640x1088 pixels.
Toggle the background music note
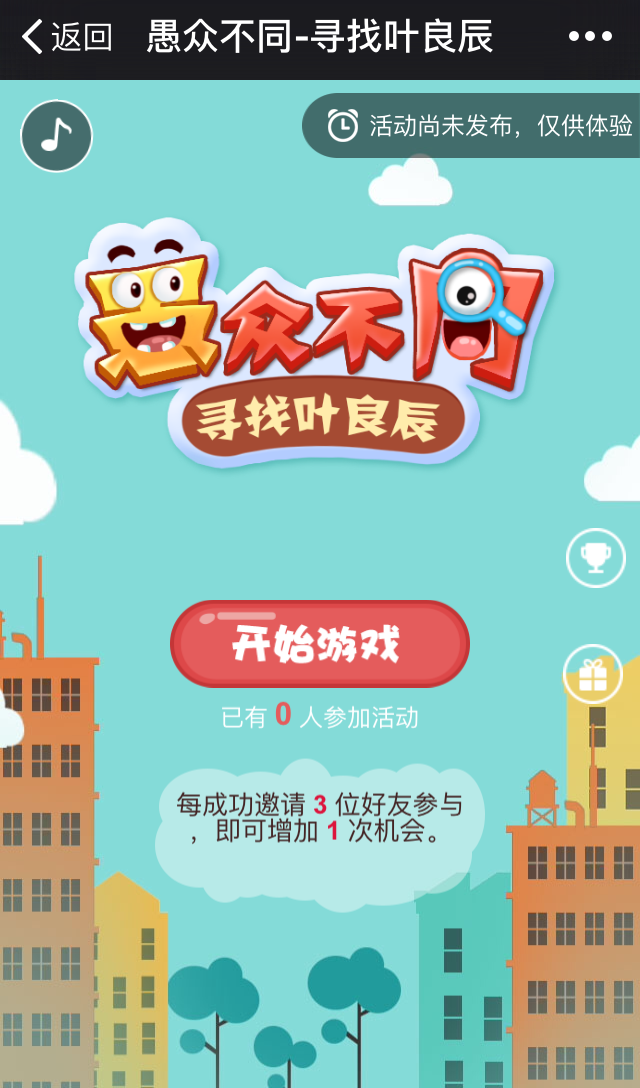pyautogui.click(x=57, y=136)
